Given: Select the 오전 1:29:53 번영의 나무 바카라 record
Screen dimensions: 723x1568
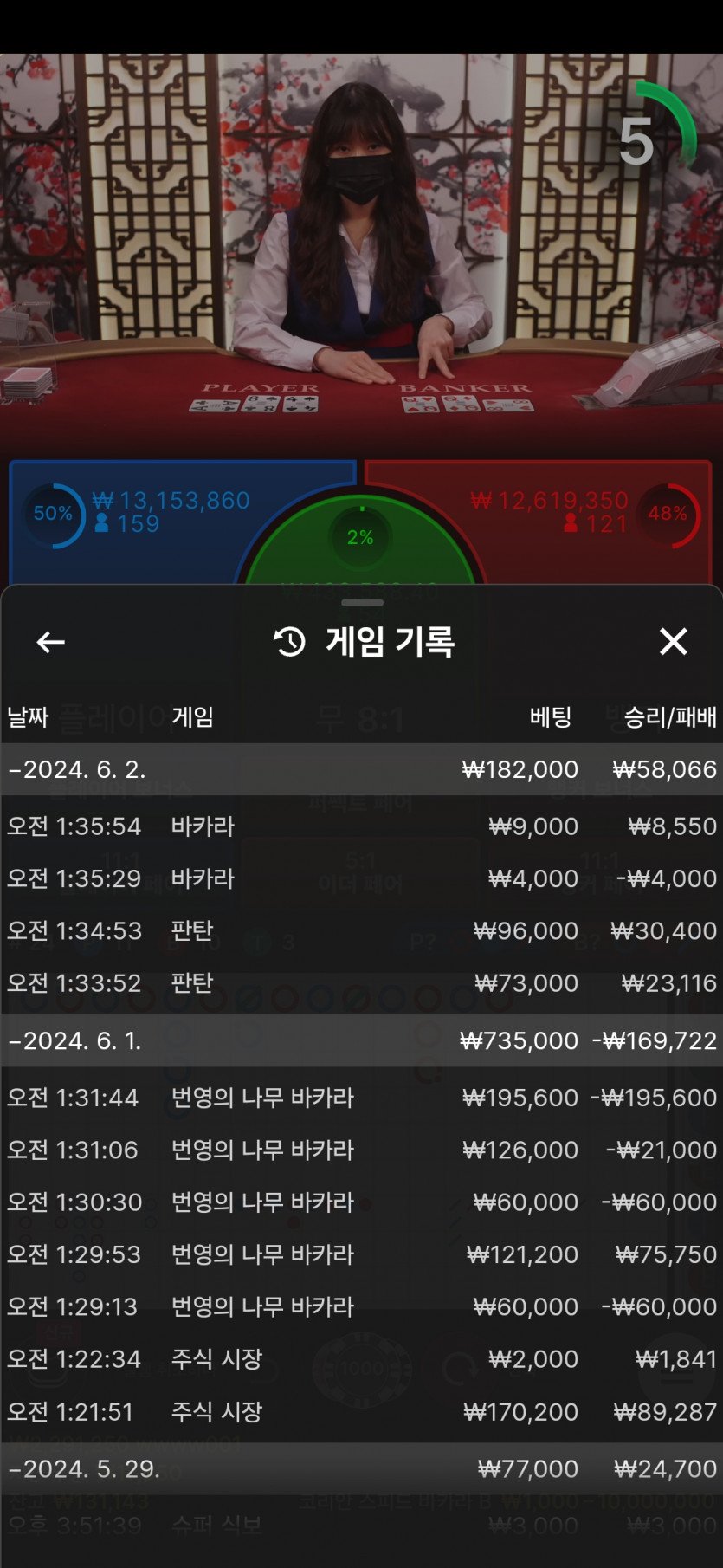Looking at the screenshot, I should tap(361, 1254).
